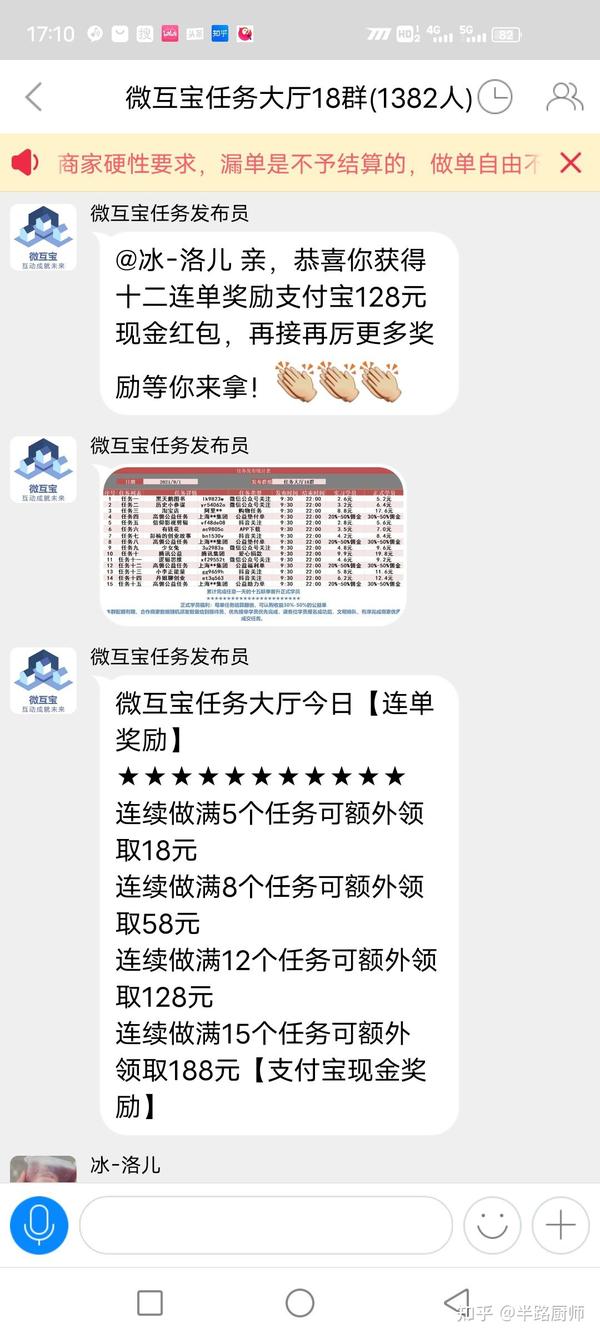Image resolution: width=600 pixels, height=1338 pixels.
Task: Open the plus attachment menu
Action: click(560, 1224)
